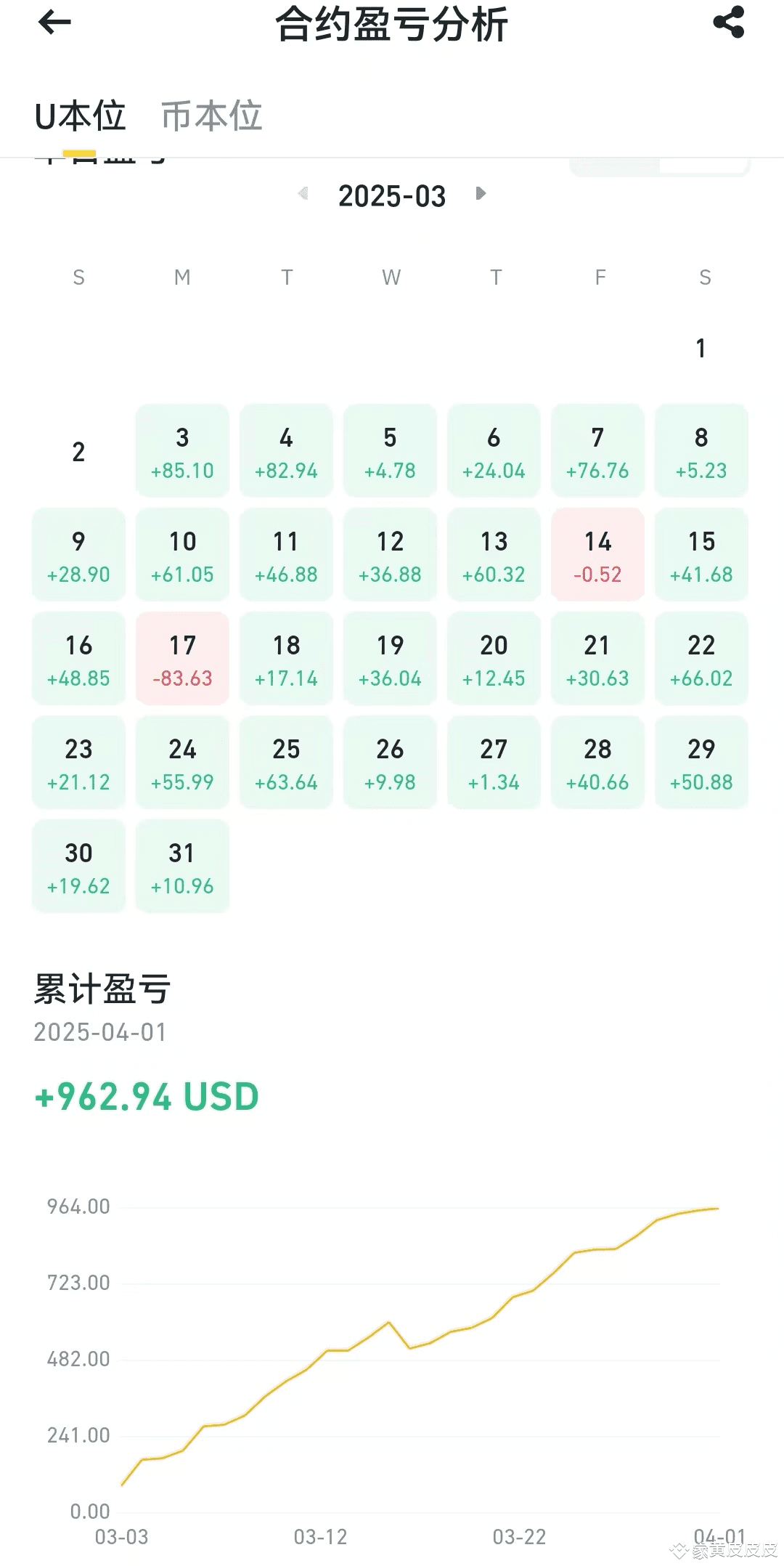This screenshot has height=1566, width=784.
Task: Select day 14 showing -0.52
Action: coord(597,555)
